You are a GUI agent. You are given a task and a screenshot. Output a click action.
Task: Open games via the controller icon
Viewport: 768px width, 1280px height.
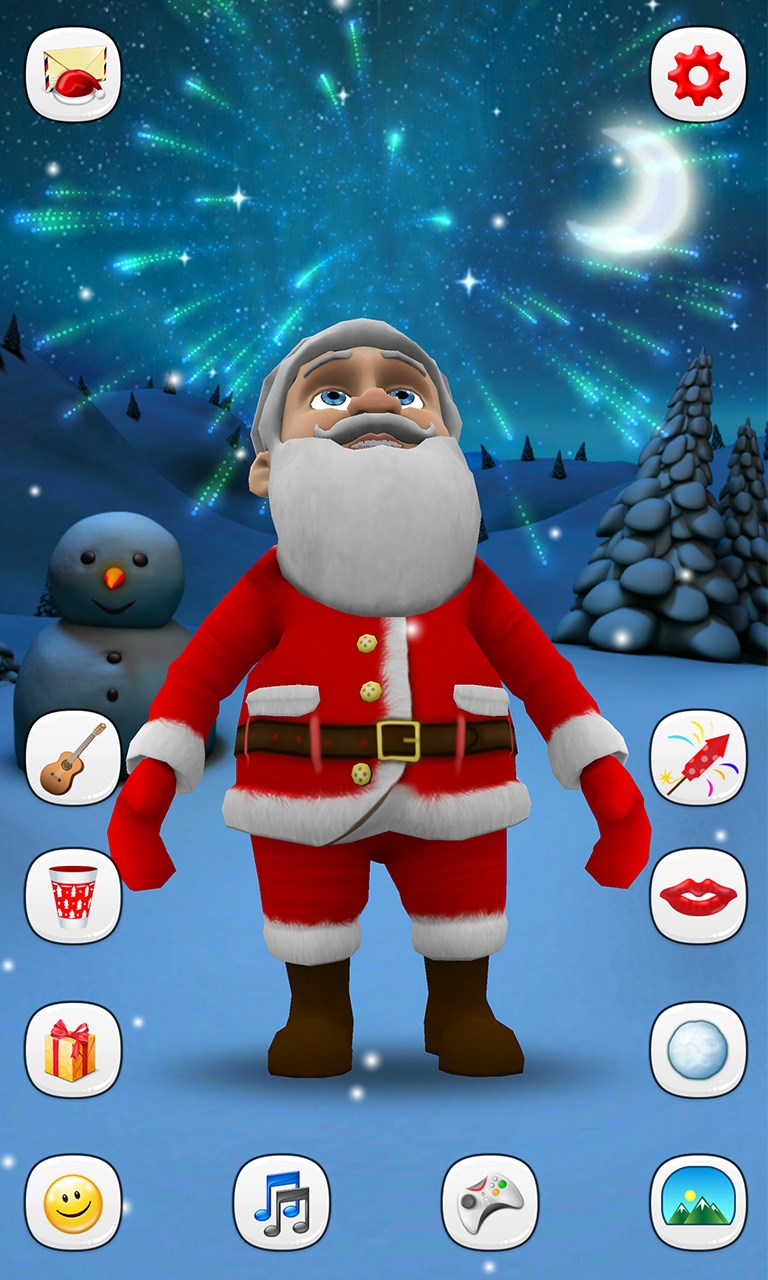pos(490,1202)
